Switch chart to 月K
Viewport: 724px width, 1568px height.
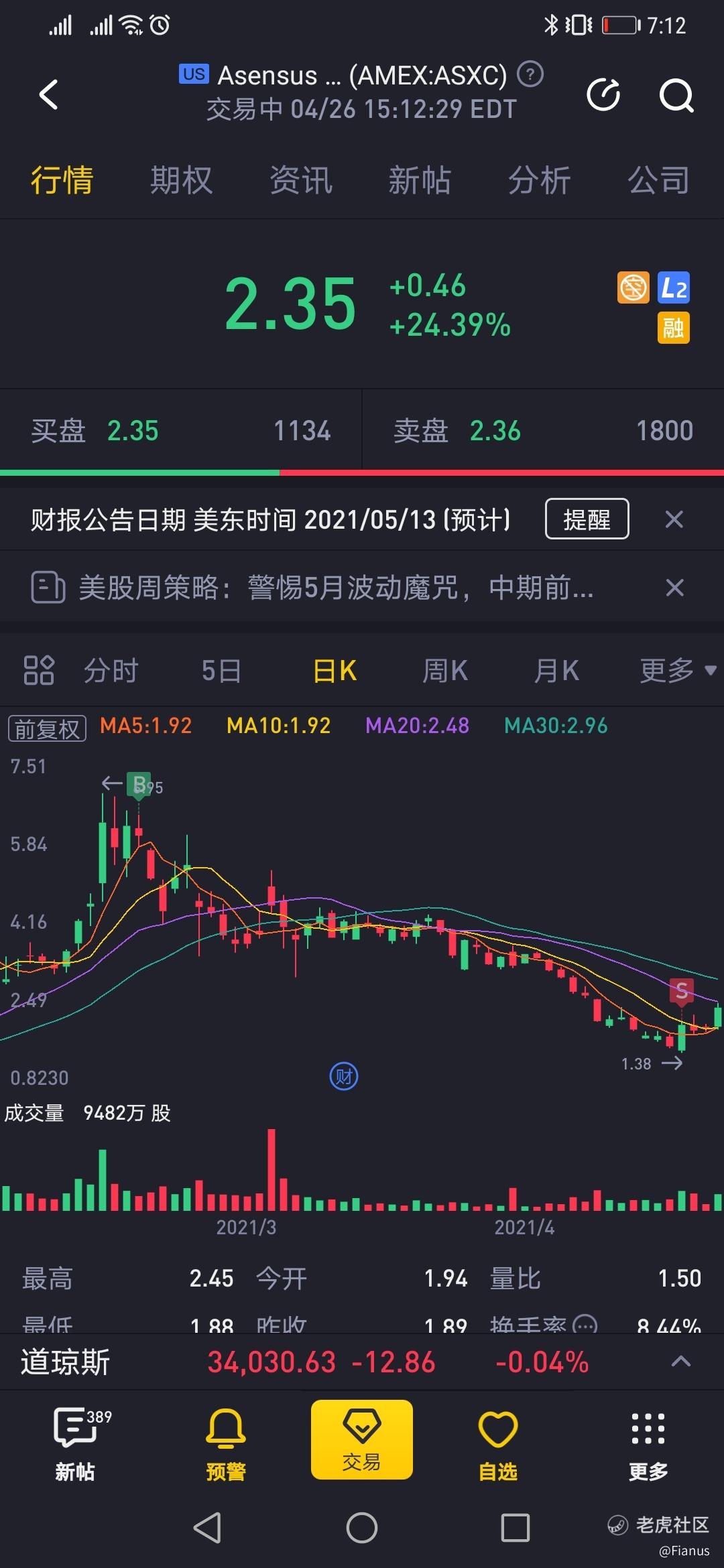click(556, 671)
